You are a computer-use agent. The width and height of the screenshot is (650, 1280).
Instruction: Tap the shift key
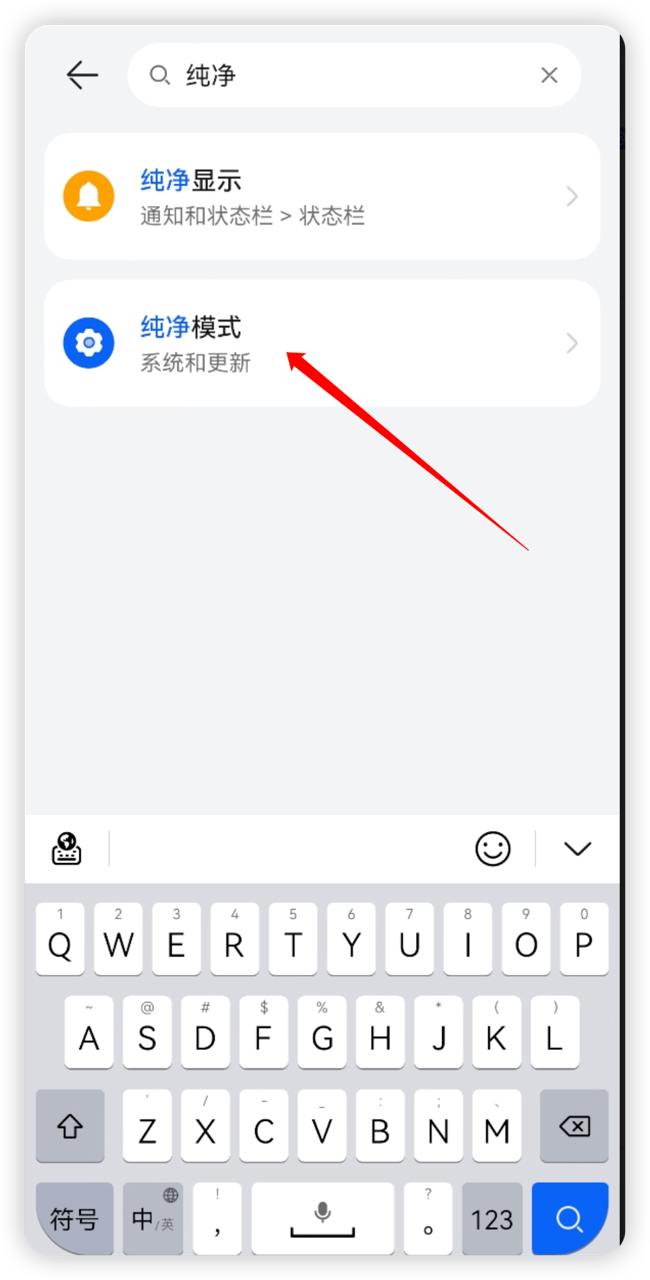70,1126
